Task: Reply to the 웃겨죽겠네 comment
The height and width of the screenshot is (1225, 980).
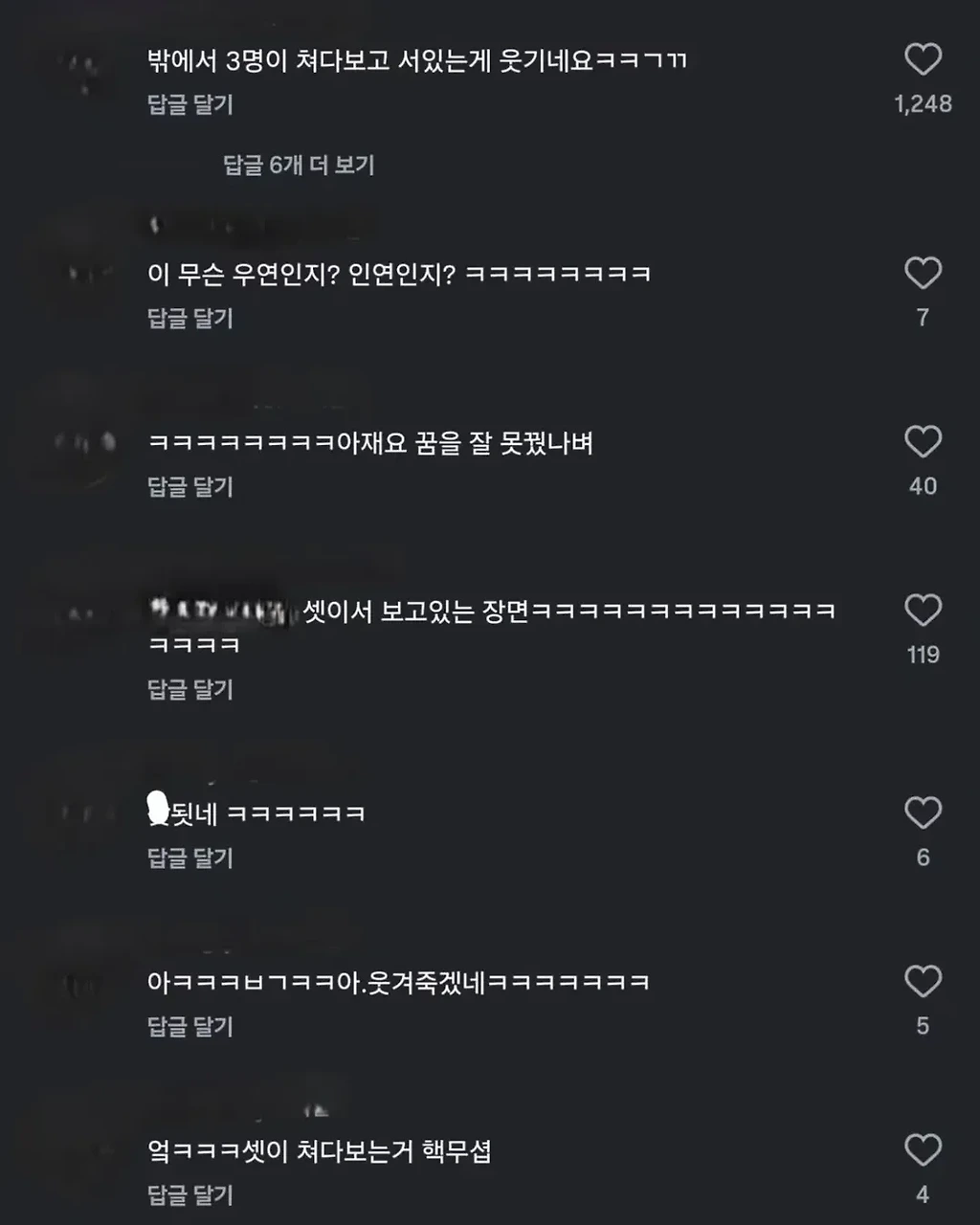Action: pos(190,1026)
